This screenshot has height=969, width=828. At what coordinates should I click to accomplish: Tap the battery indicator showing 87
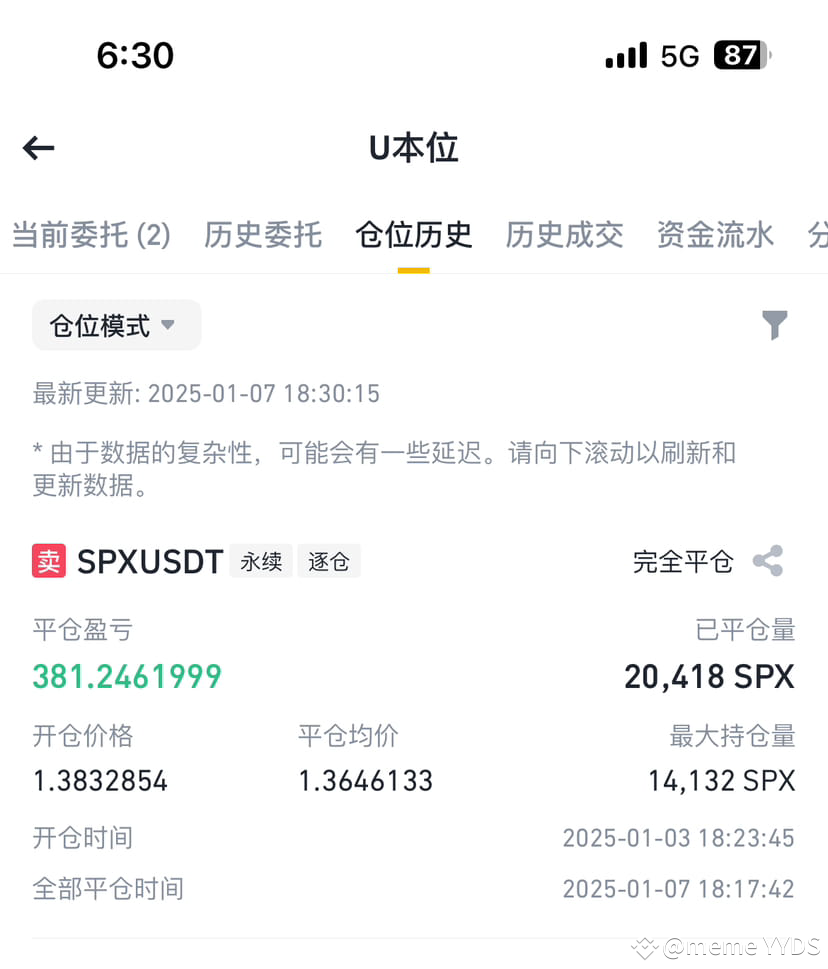pos(742,56)
